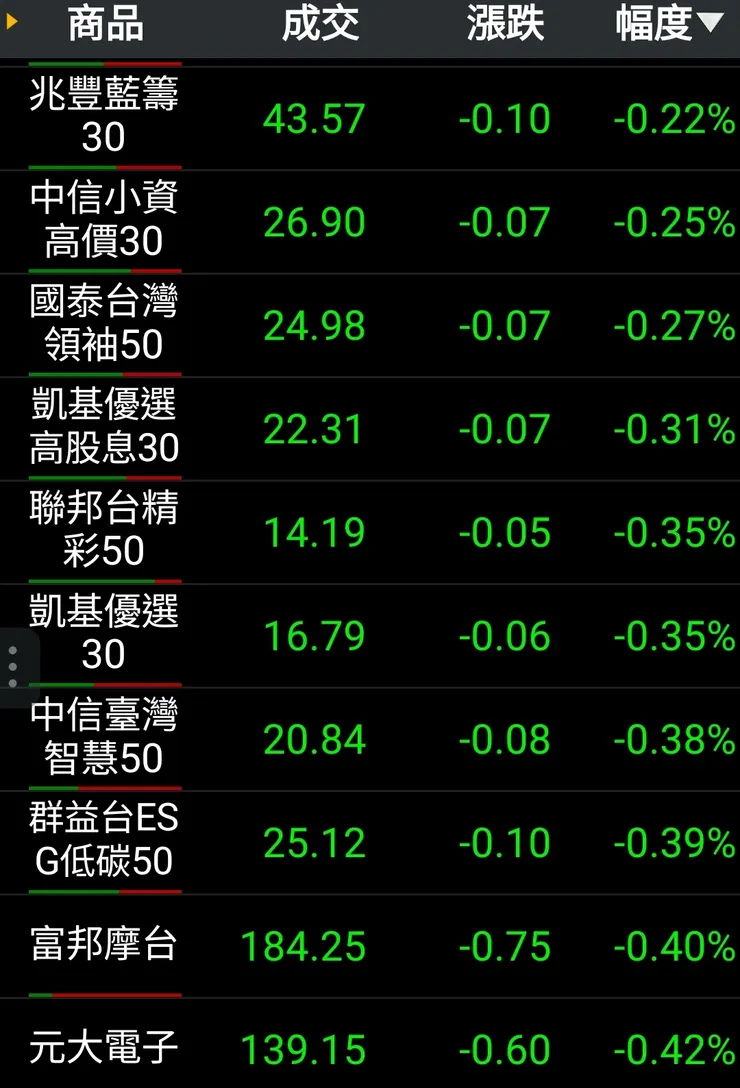Viewport: 740px width, 1088px height.
Task: Sort by the 漲跌 column header
Action: pyautogui.click(x=505, y=26)
